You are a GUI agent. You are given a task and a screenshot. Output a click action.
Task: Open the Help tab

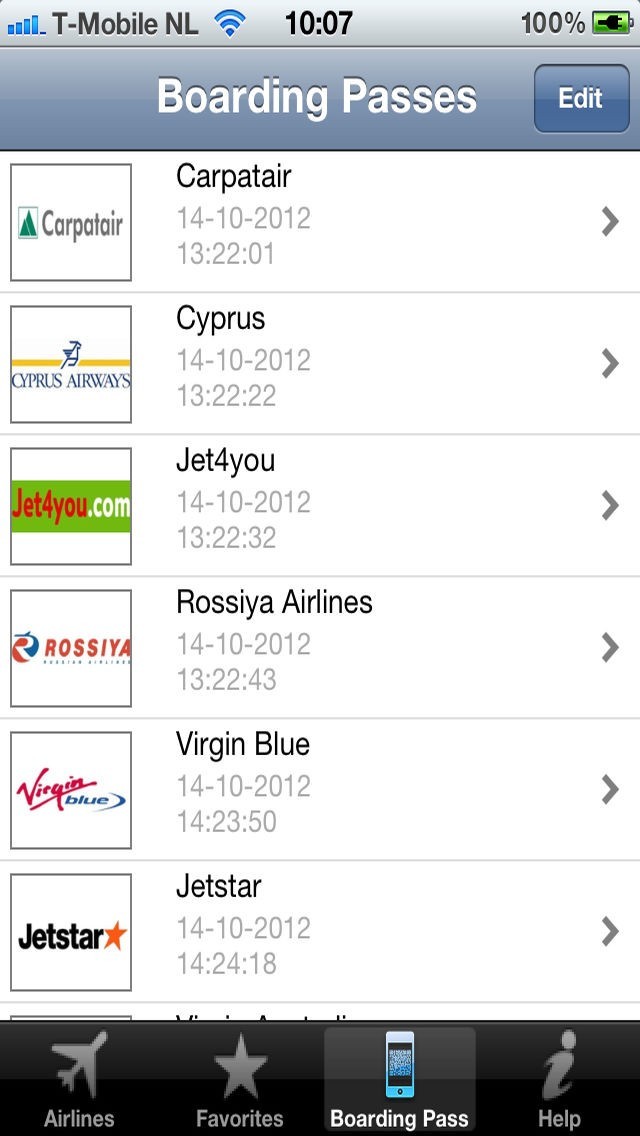coord(559,1080)
